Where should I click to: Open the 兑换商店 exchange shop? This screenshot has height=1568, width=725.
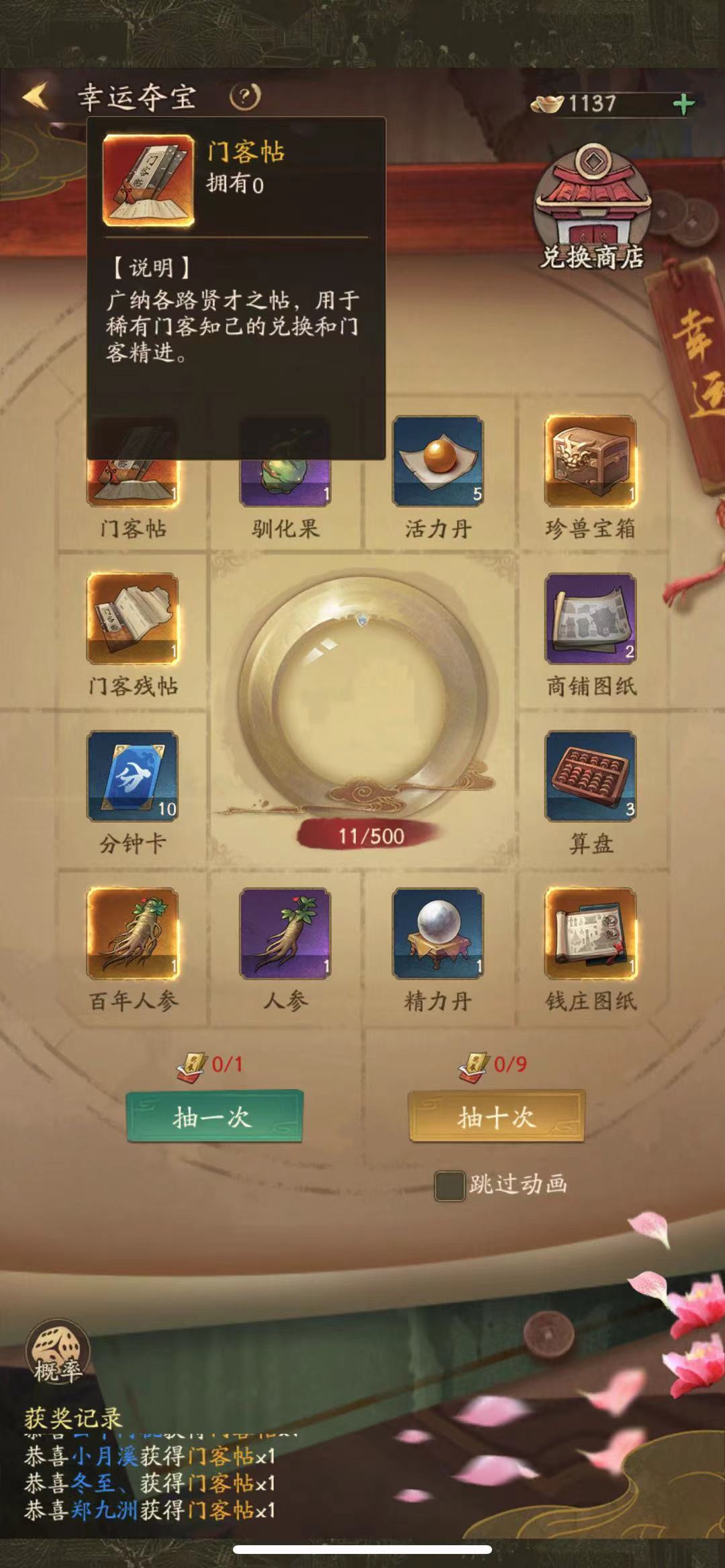(591, 208)
